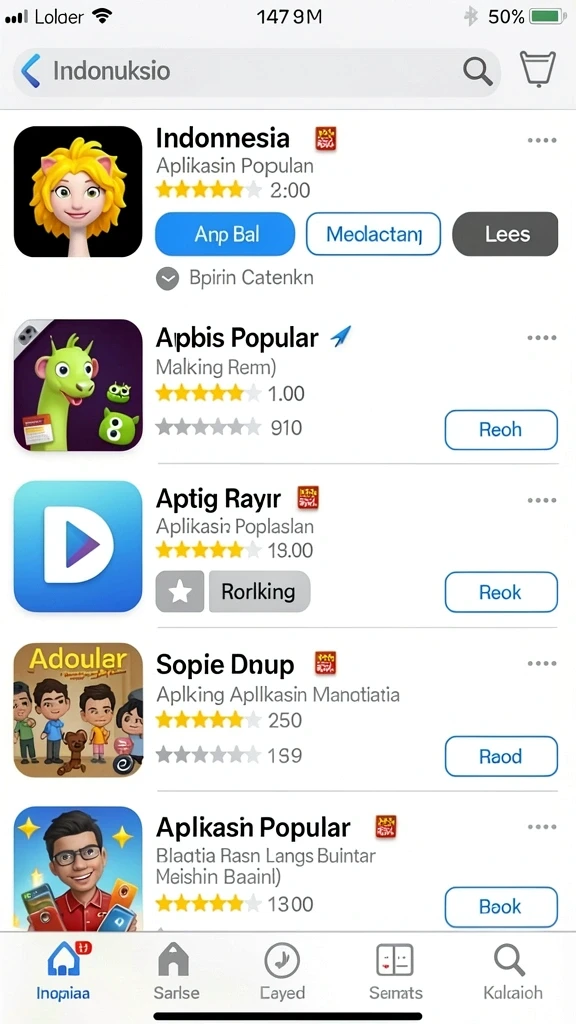
Task: Open more options for Apbis Popular
Action: [x=541, y=338]
